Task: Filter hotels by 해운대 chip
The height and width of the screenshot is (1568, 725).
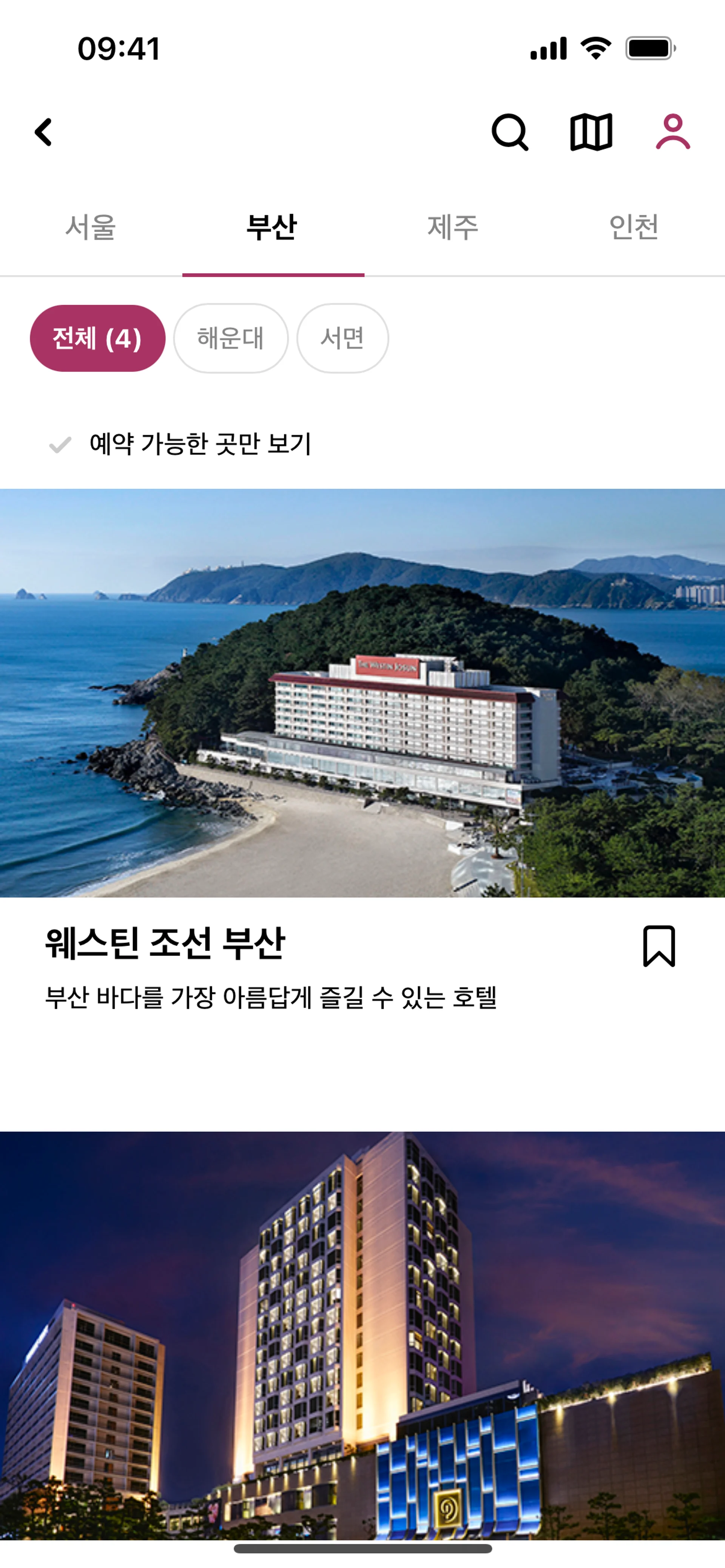Action: (230, 339)
